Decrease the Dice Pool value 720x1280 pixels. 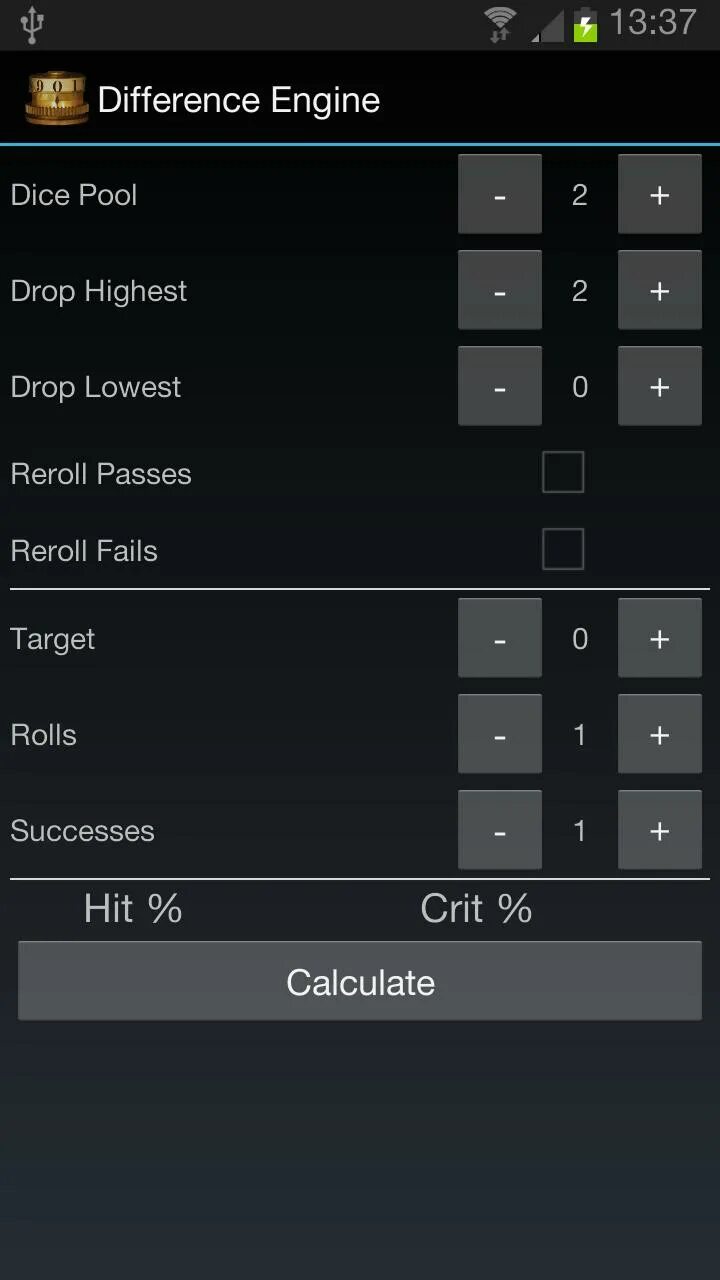click(500, 194)
